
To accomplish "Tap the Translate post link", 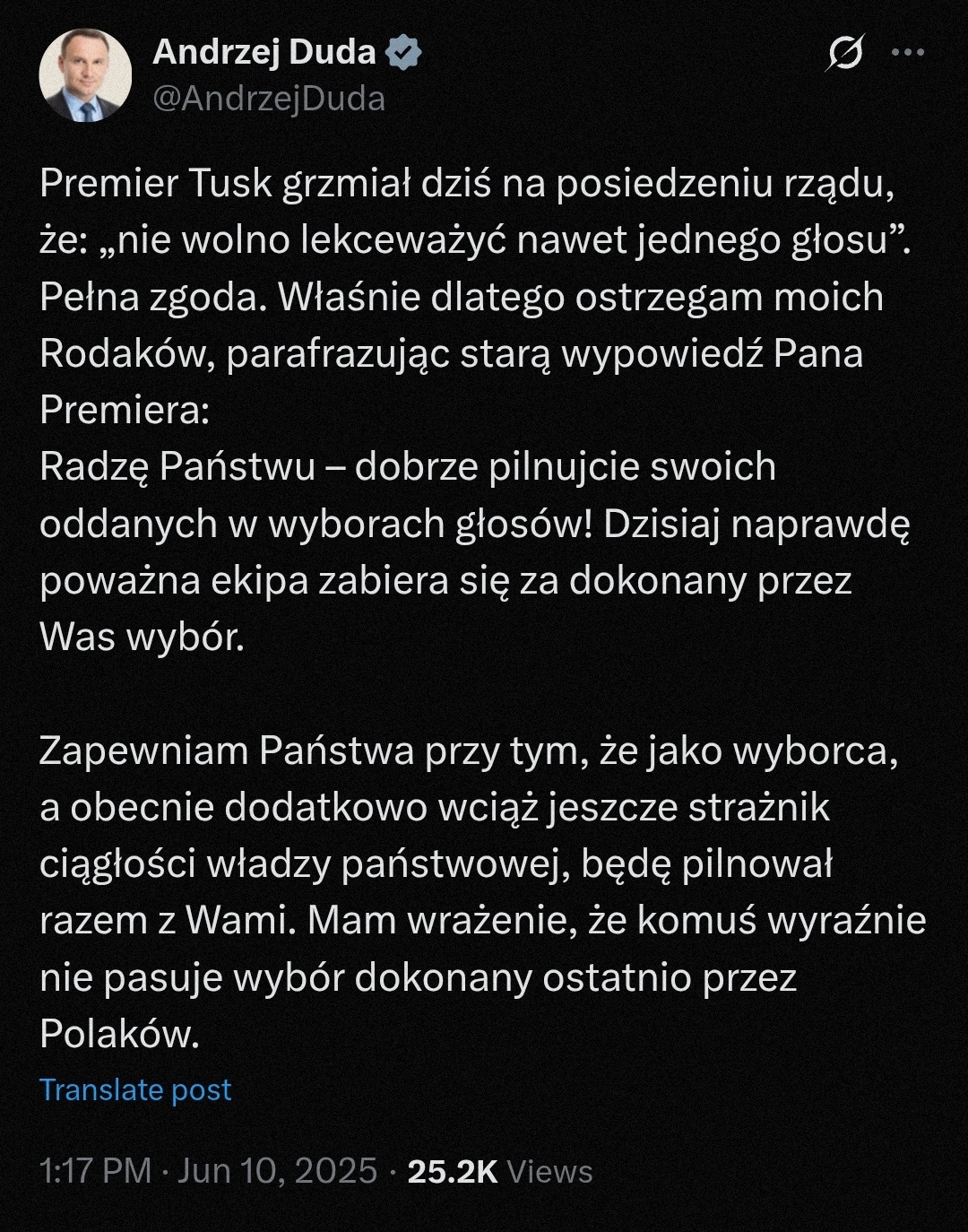I will 135,1089.
